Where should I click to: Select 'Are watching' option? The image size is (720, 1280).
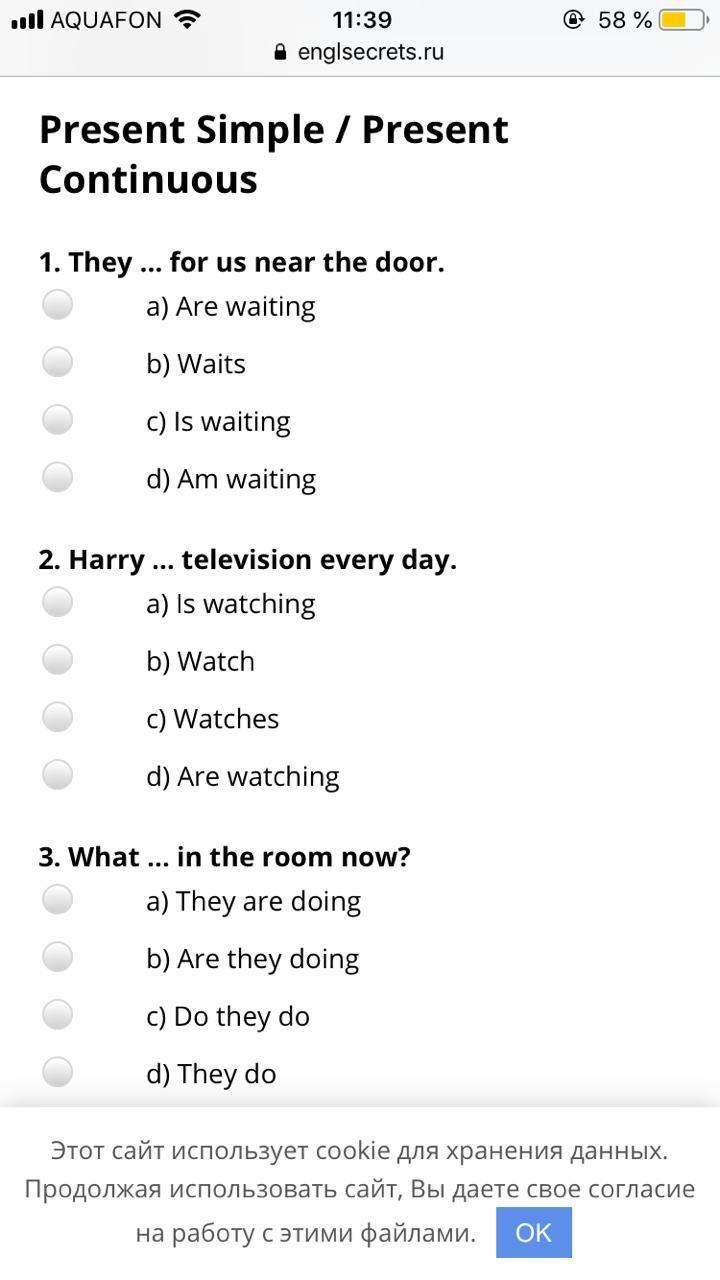coord(58,774)
